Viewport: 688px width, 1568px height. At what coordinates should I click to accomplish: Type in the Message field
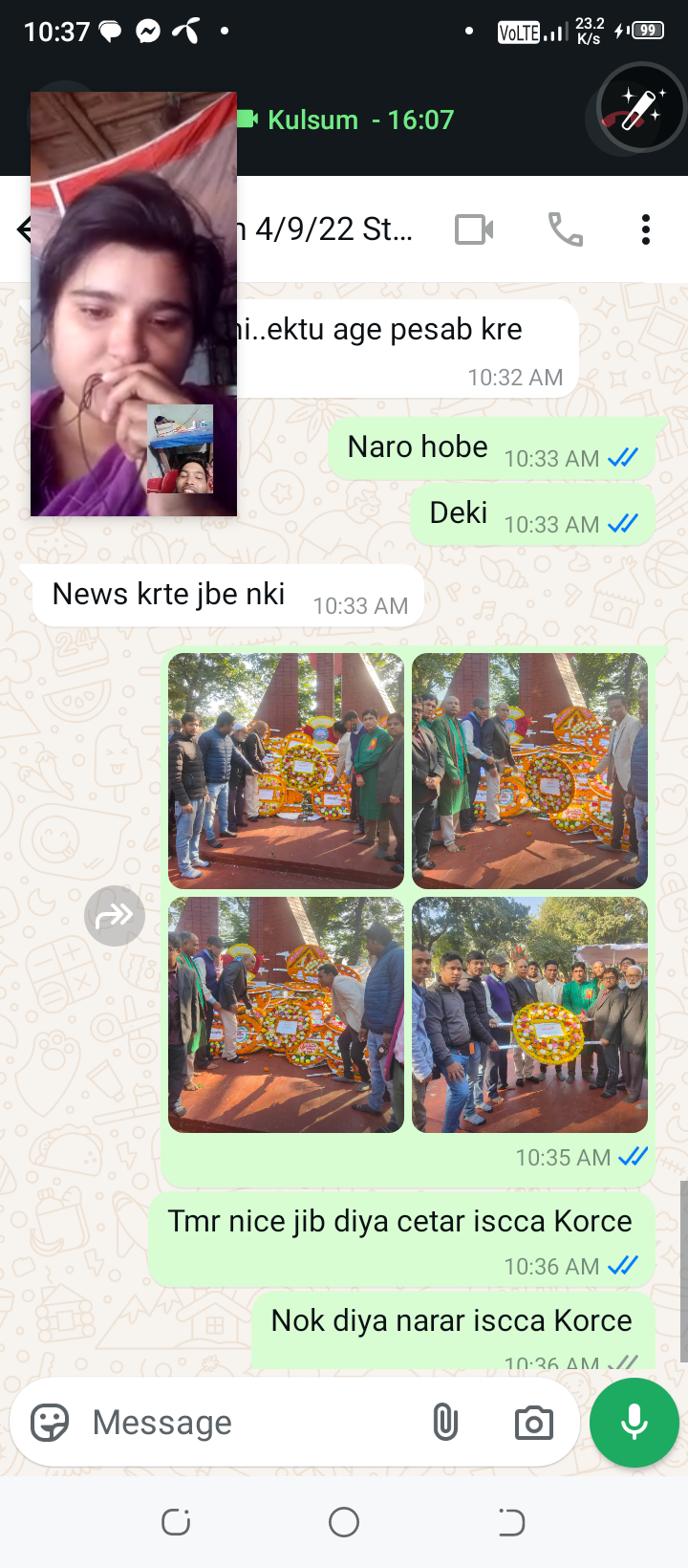[x=248, y=1423]
